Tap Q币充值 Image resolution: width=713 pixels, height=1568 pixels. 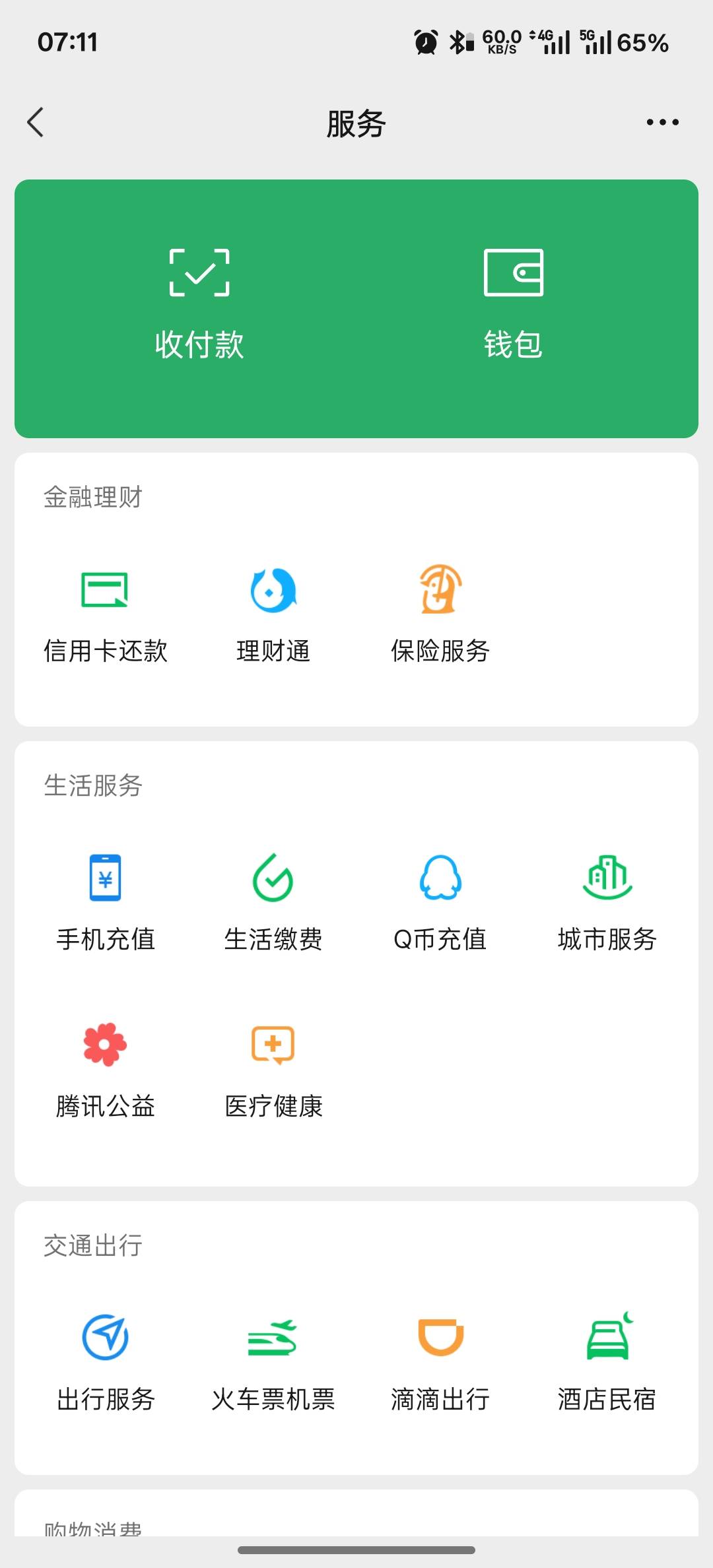point(440,902)
